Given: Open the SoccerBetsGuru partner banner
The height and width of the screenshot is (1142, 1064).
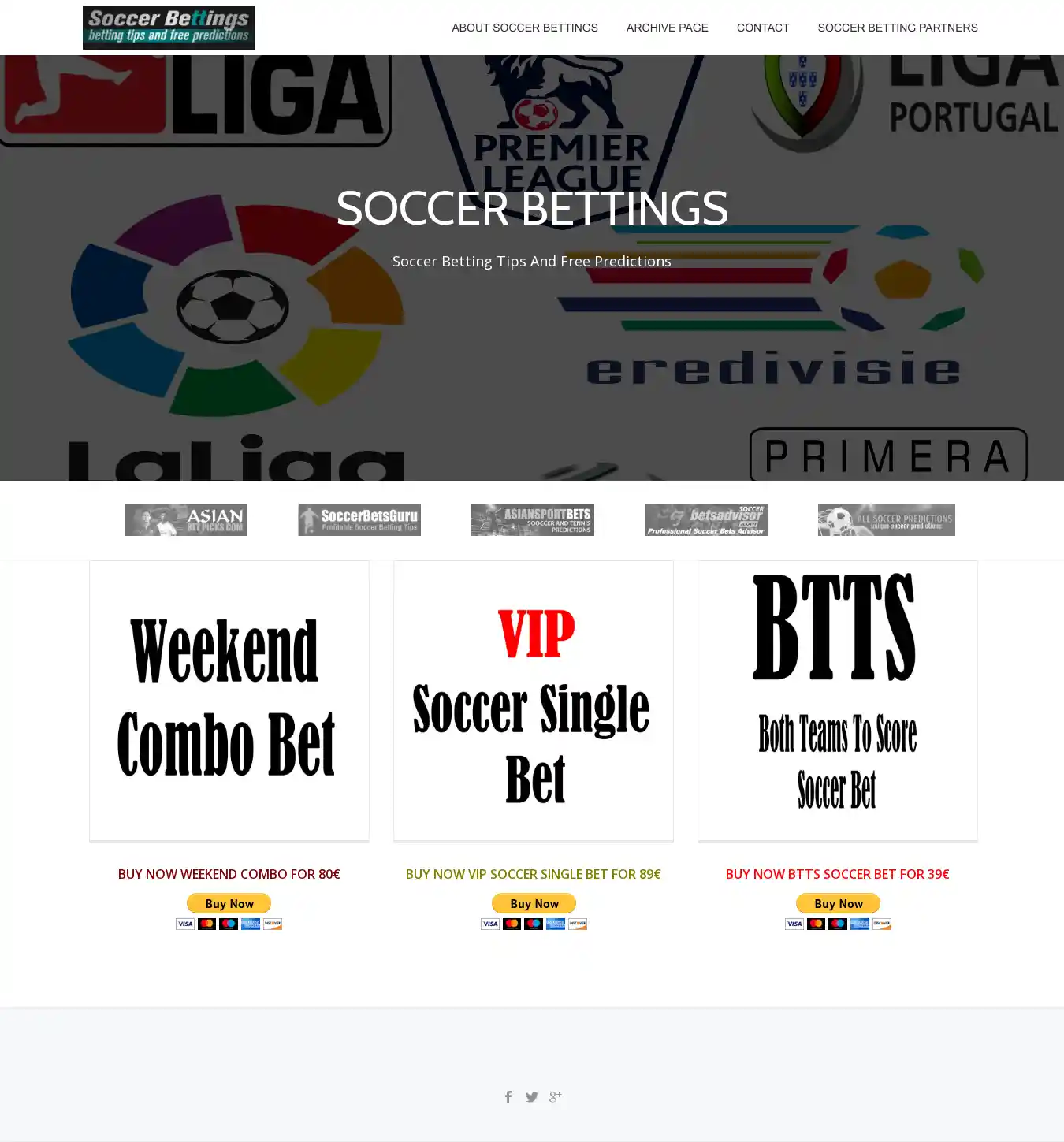Looking at the screenshot, I should pyautogui.click(x=359, y=520).
